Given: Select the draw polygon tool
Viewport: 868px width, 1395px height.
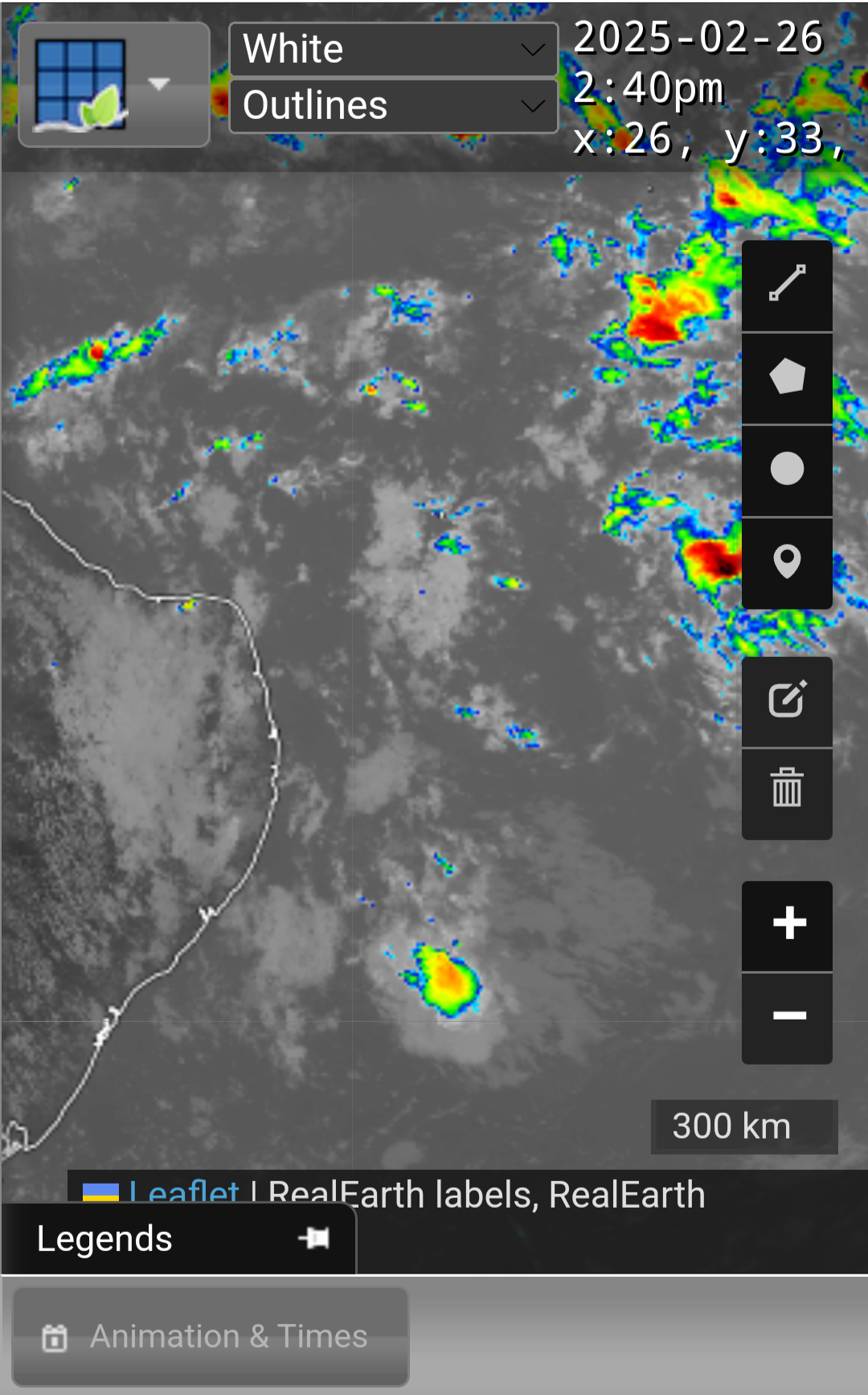Looking at the screenshot, I should point(787,378).
